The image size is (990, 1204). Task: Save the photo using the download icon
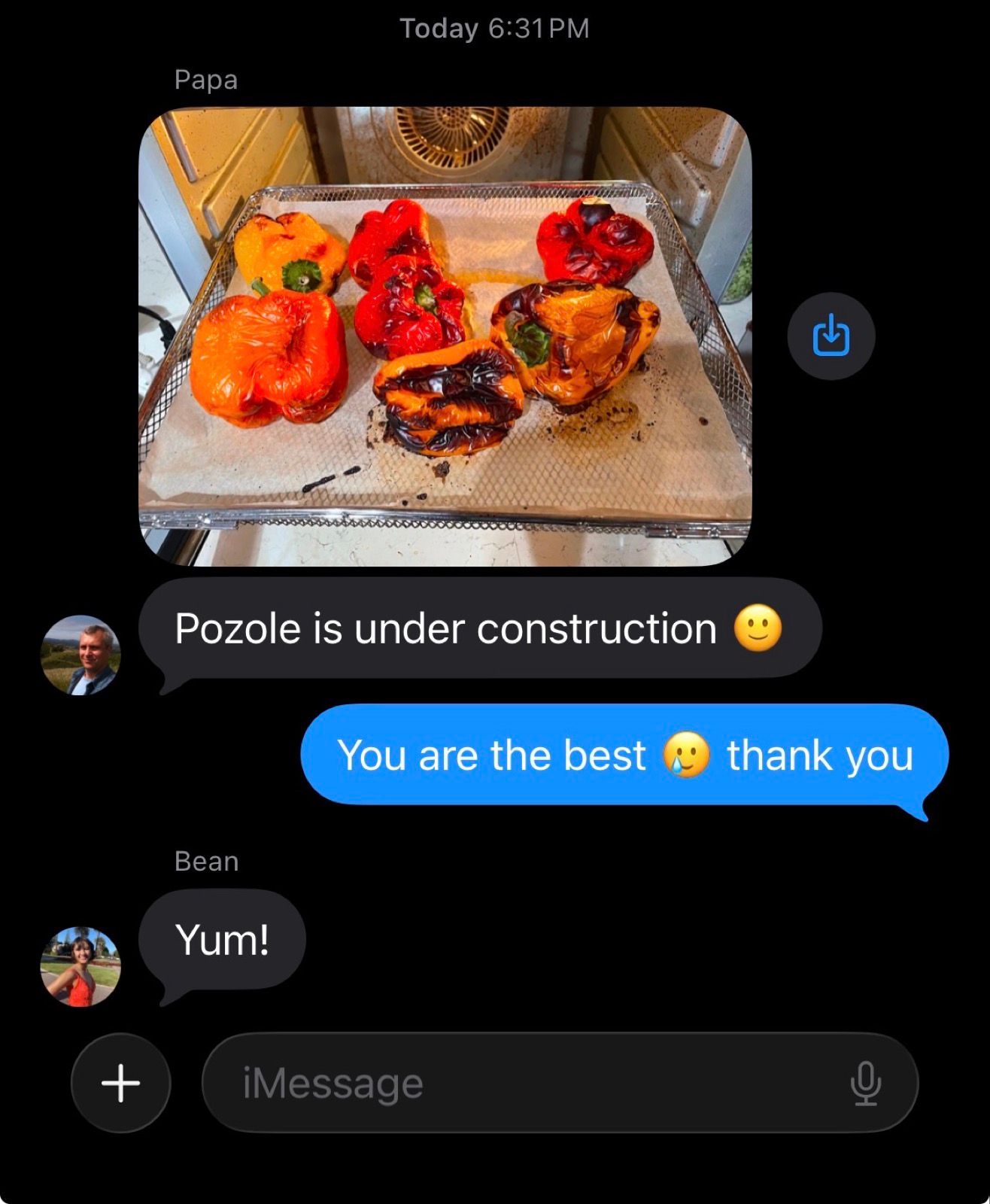click(831, 336)
